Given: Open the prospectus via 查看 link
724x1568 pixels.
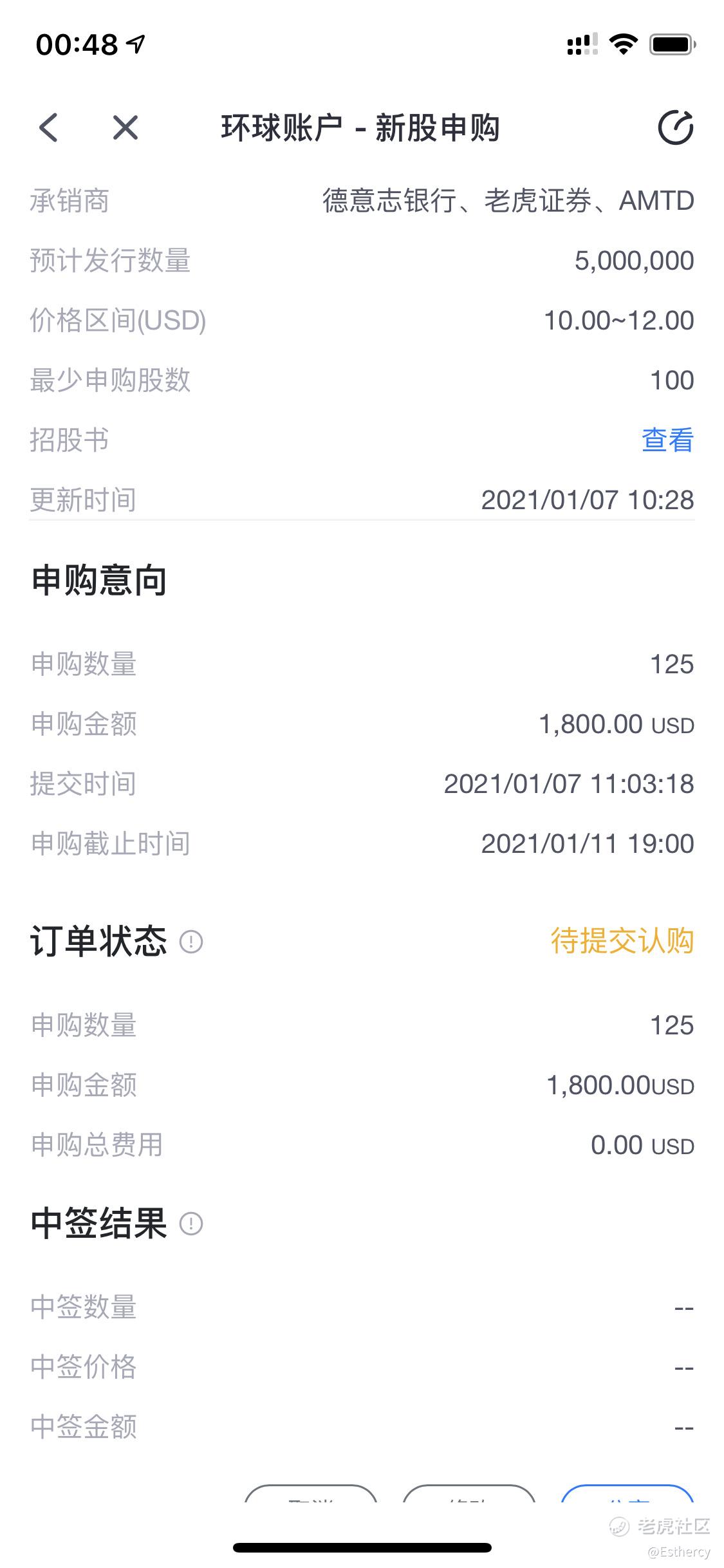Looking at the screenshot, I should [667, 440].
